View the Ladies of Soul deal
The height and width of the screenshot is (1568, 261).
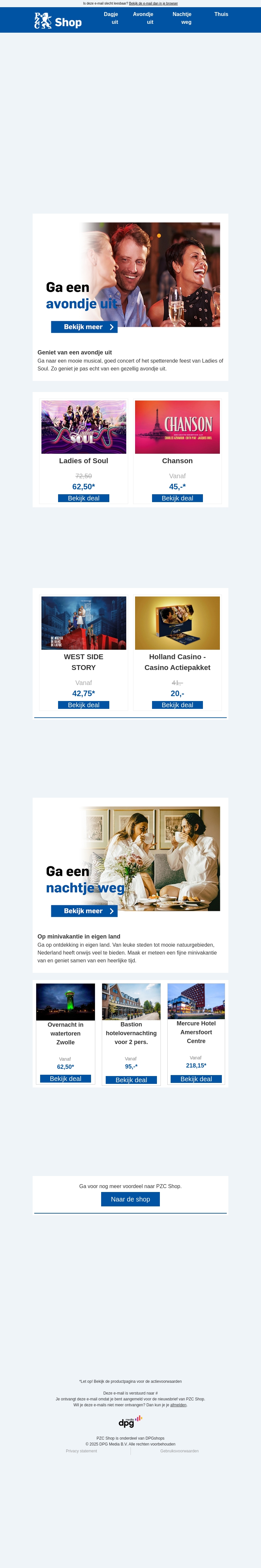(83, 498)
